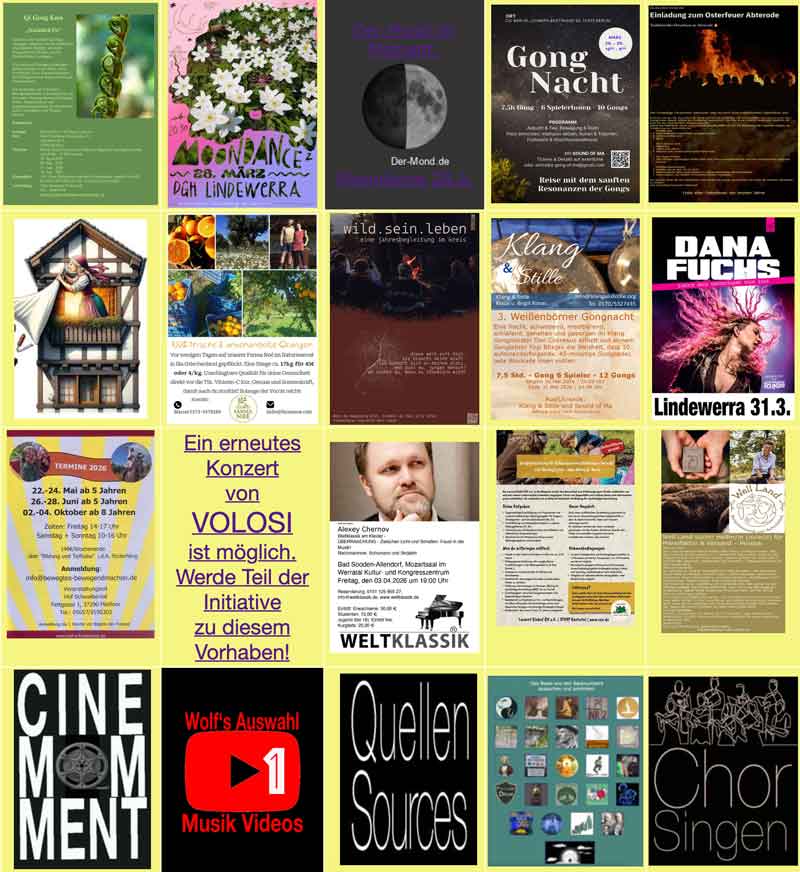Open the Gong Nacht poster
This screenshot has width=800, height=872.
click(565, 105)
